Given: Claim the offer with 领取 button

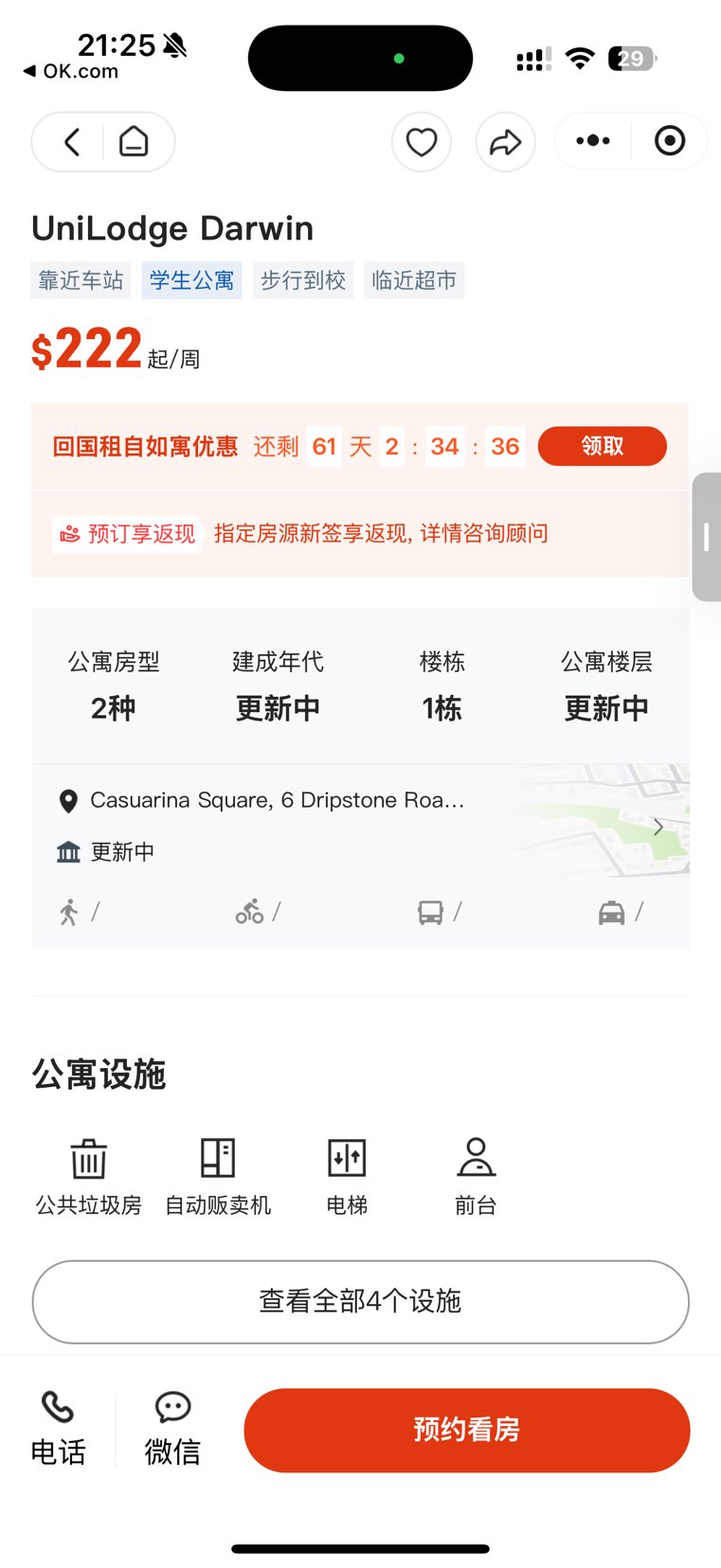Looking at the screenshot, I should tap(602, 446).
